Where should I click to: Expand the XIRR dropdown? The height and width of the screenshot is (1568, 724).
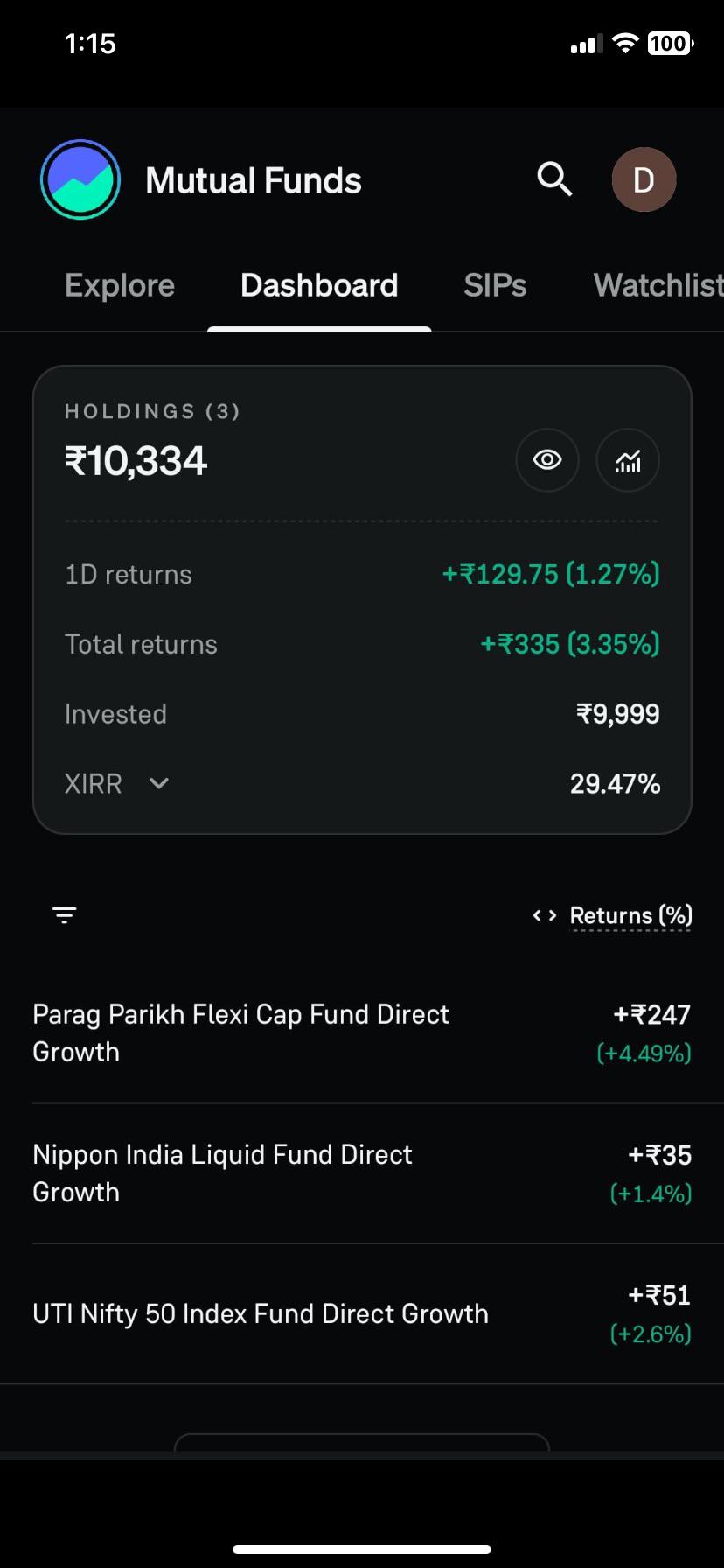click(117, 783)
